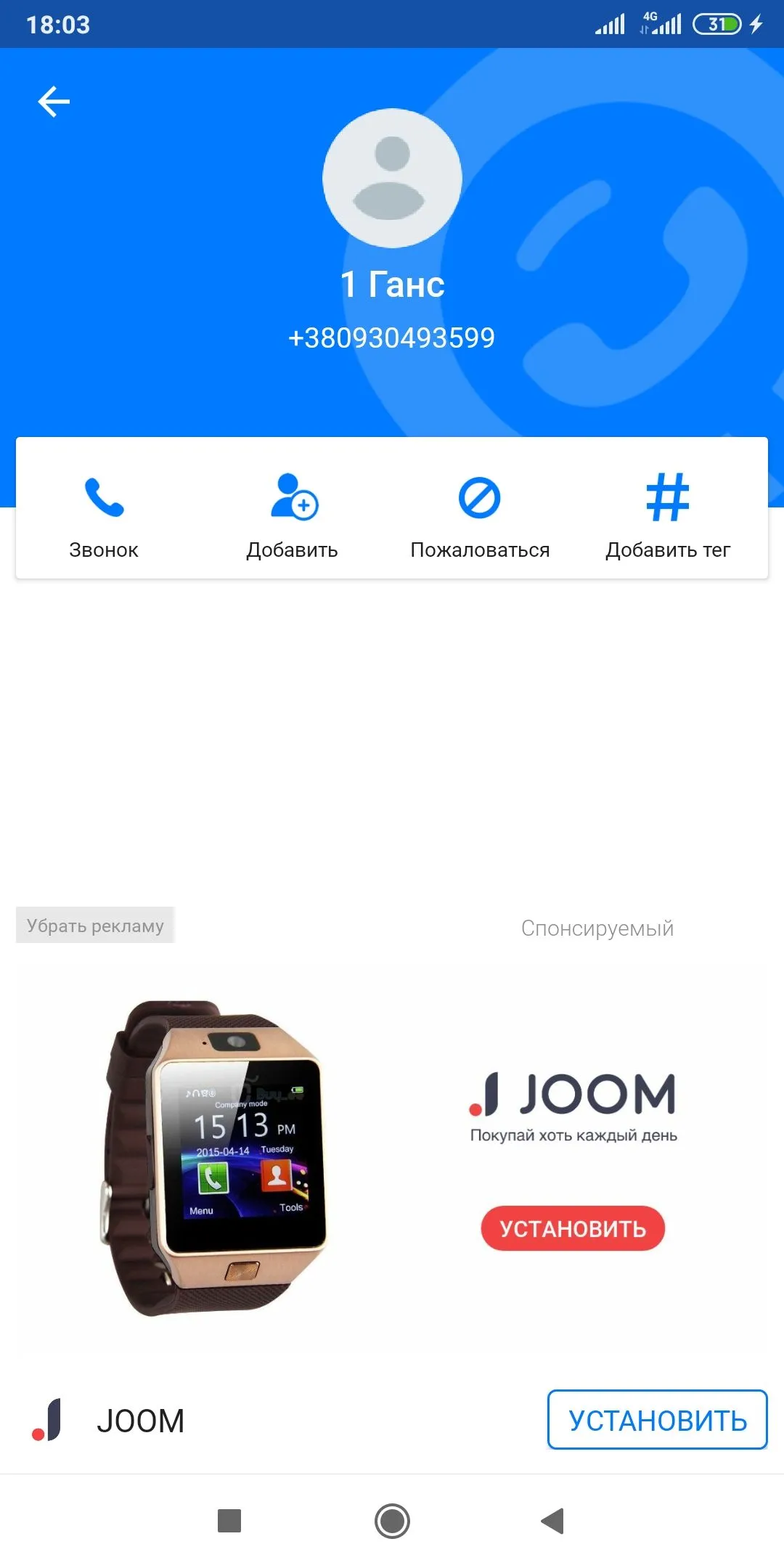This screenshot has width=784, height=1568.
Task: Install JOOM with the blue-outlined УСТАНОВИТЬ button
Action: [x=657, y=1420]
